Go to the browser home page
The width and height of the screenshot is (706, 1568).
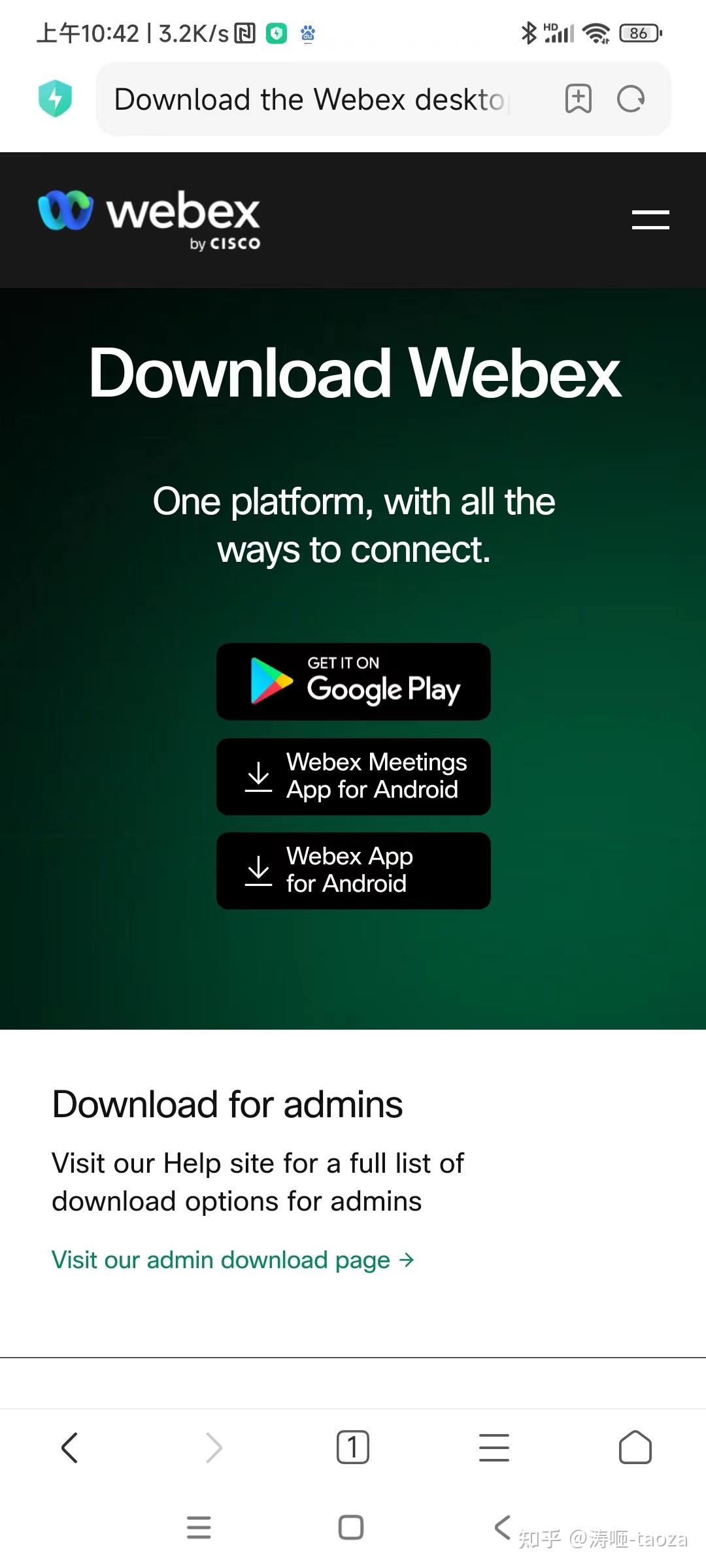635,1447
